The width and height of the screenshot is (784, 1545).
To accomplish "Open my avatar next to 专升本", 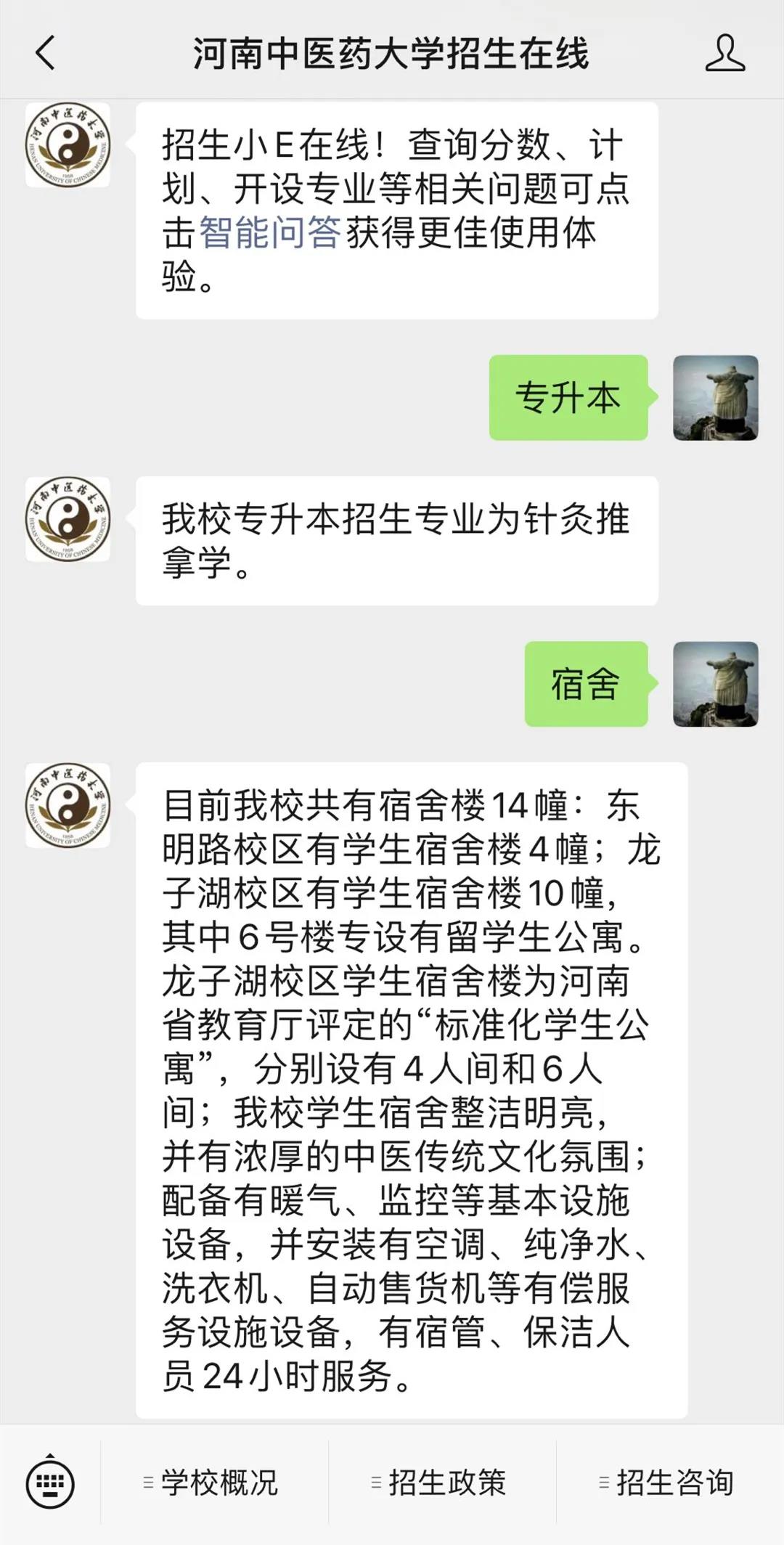I will click(x=715, y=398).
